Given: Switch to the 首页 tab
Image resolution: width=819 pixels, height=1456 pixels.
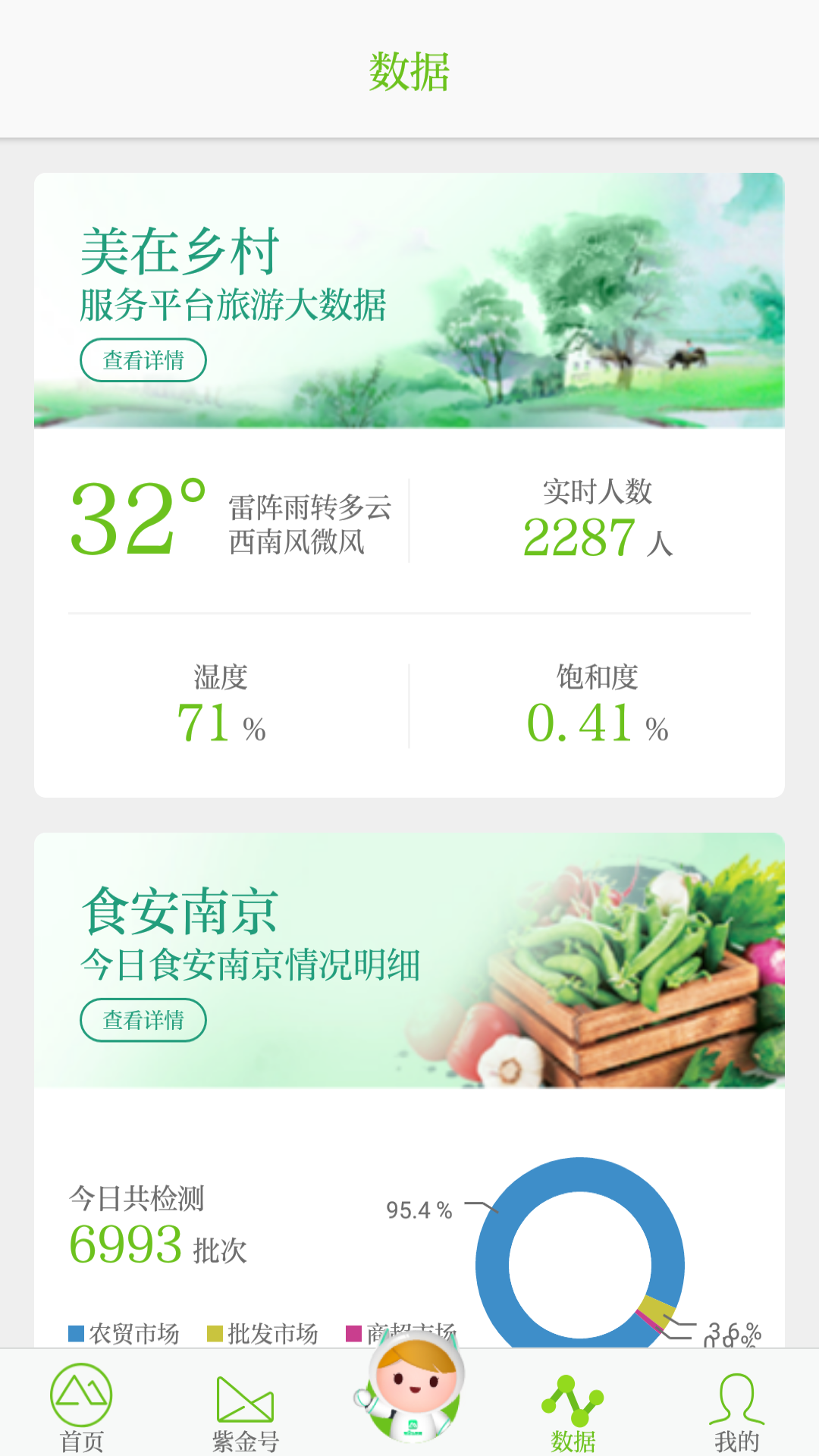Looking at the screenshot, I should [x=81, y=1408].
